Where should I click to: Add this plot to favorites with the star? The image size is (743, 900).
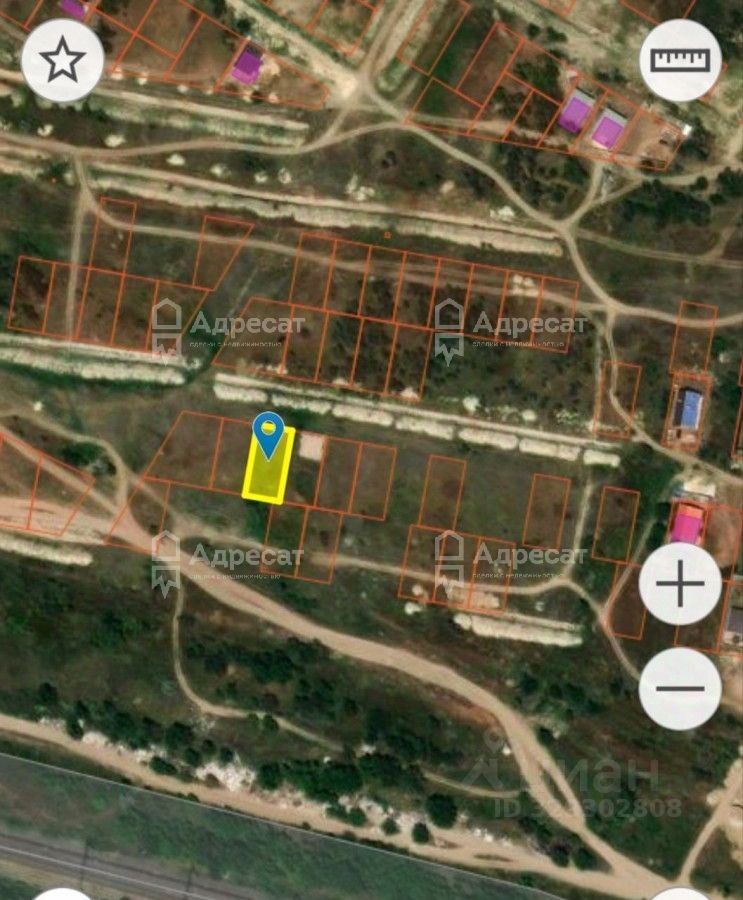point(63,61)
